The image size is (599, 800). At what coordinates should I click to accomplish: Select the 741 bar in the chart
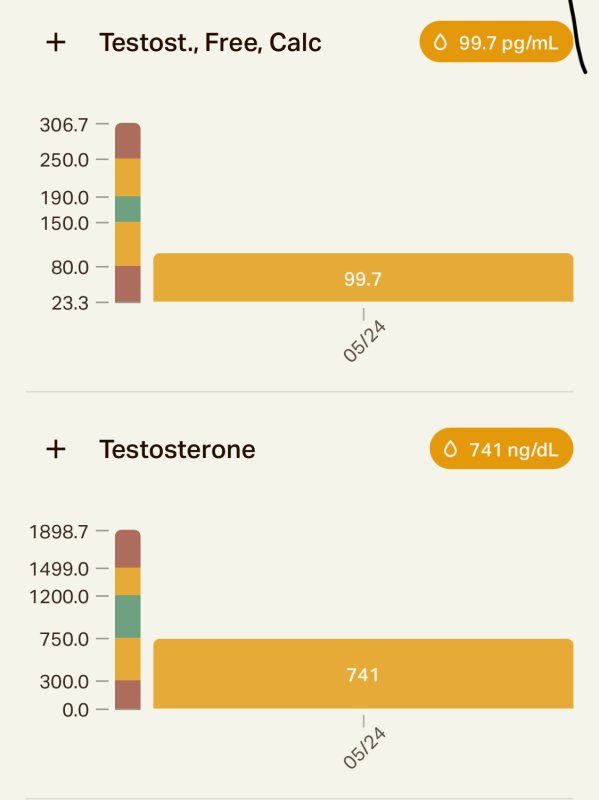pyautogui.click(x=363, y=673)
